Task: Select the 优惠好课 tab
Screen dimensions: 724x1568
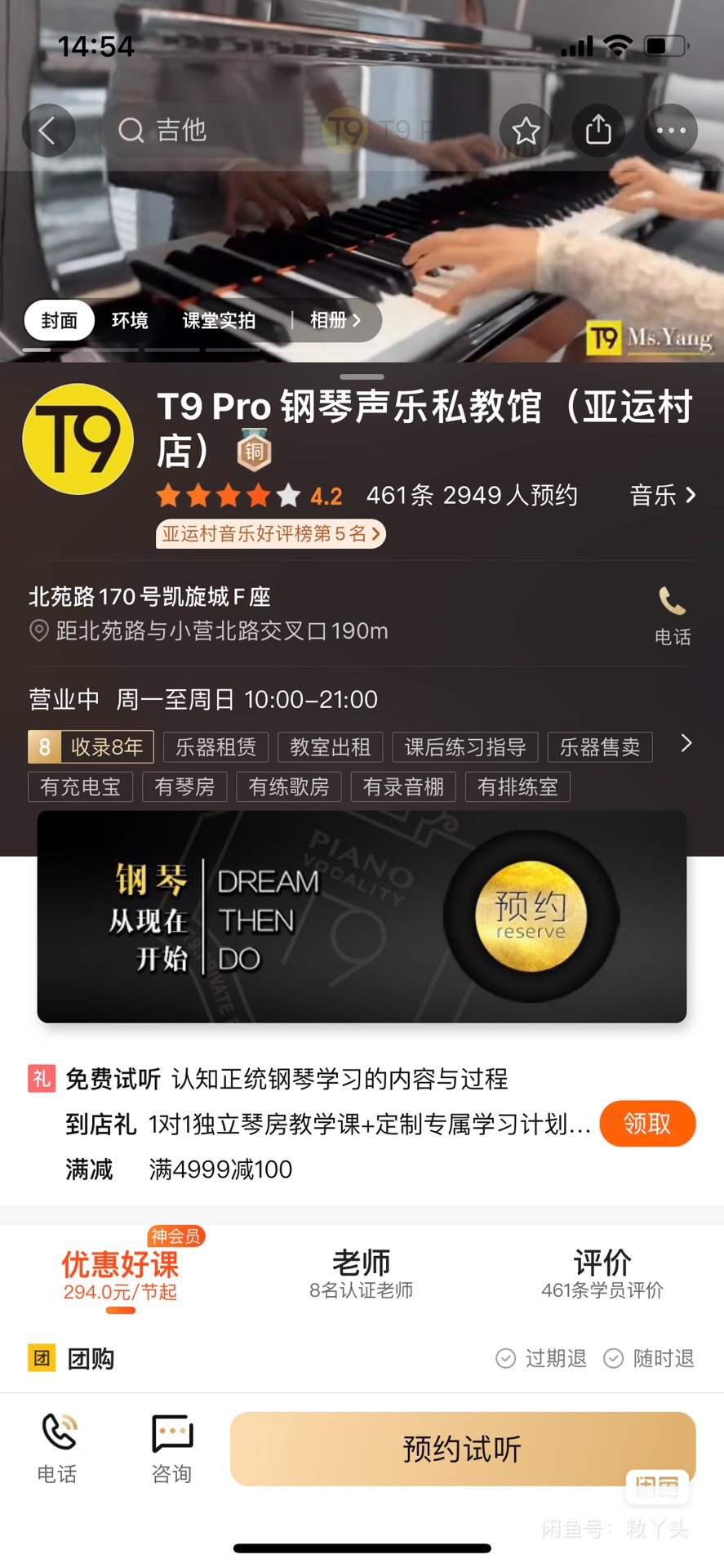Action: tap(120, 1272)
